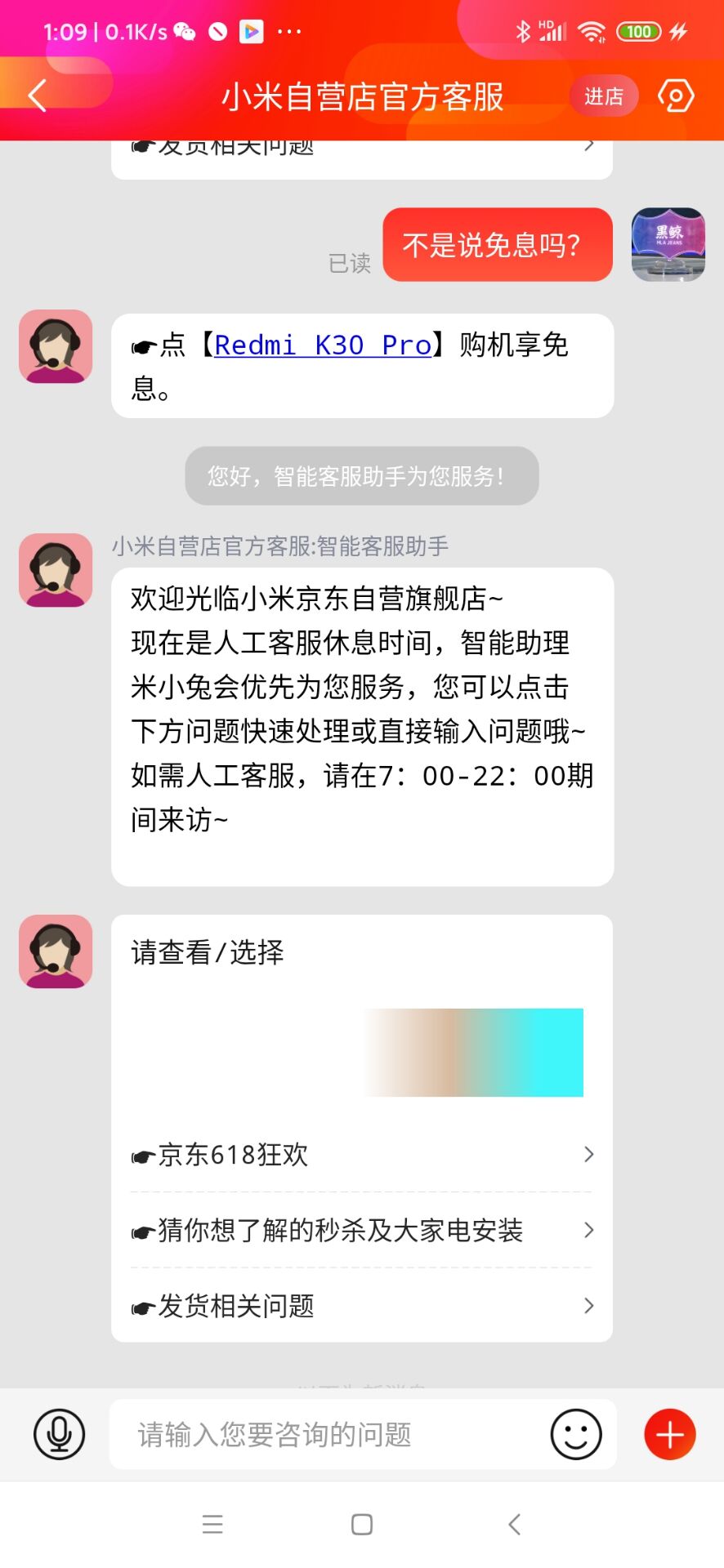Tap the recents button in navigation bar
The image size is (724, 1568).
[x=212, y=1522]
